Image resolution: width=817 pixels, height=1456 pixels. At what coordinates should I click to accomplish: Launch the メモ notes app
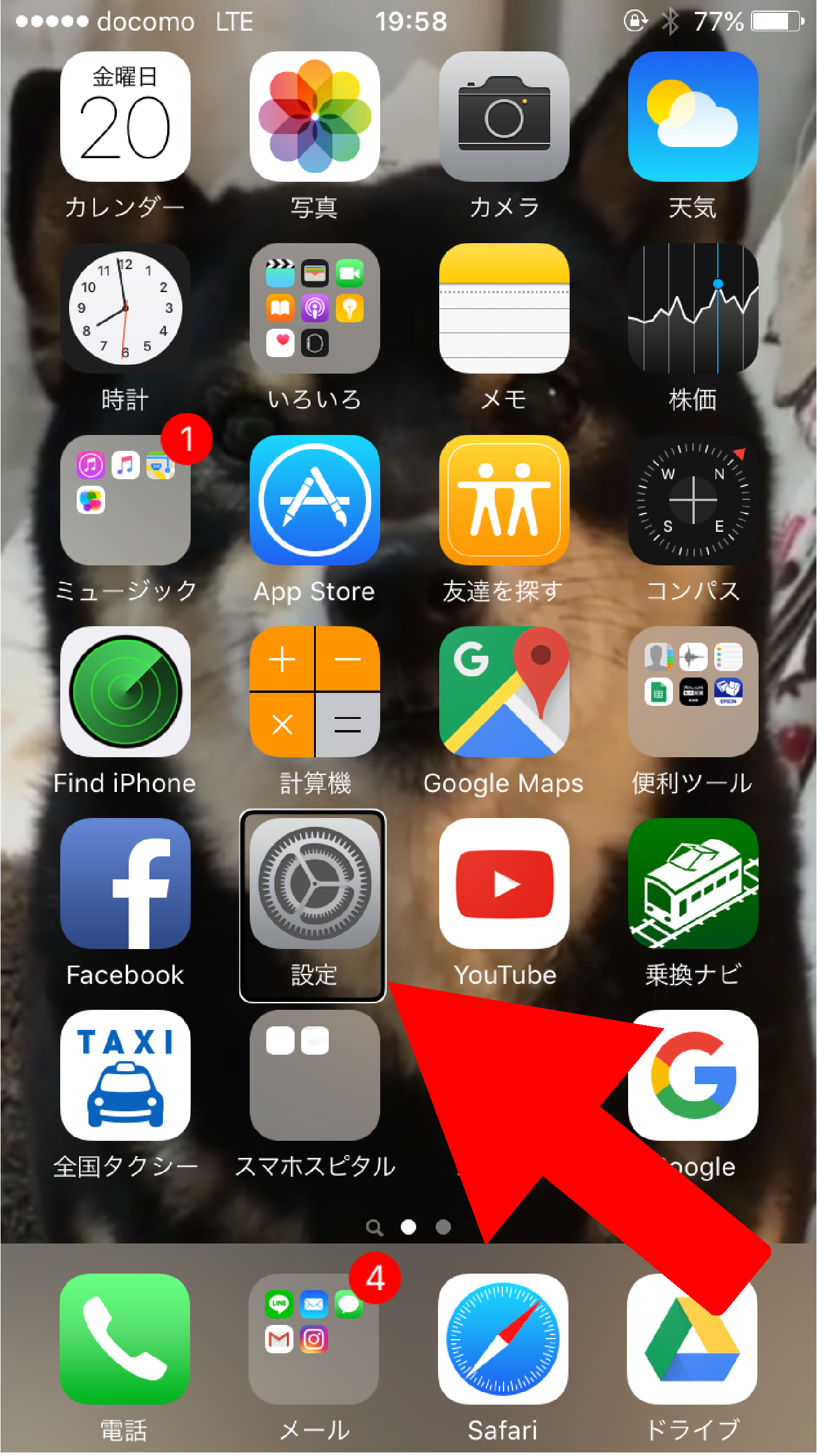[504, 307]
